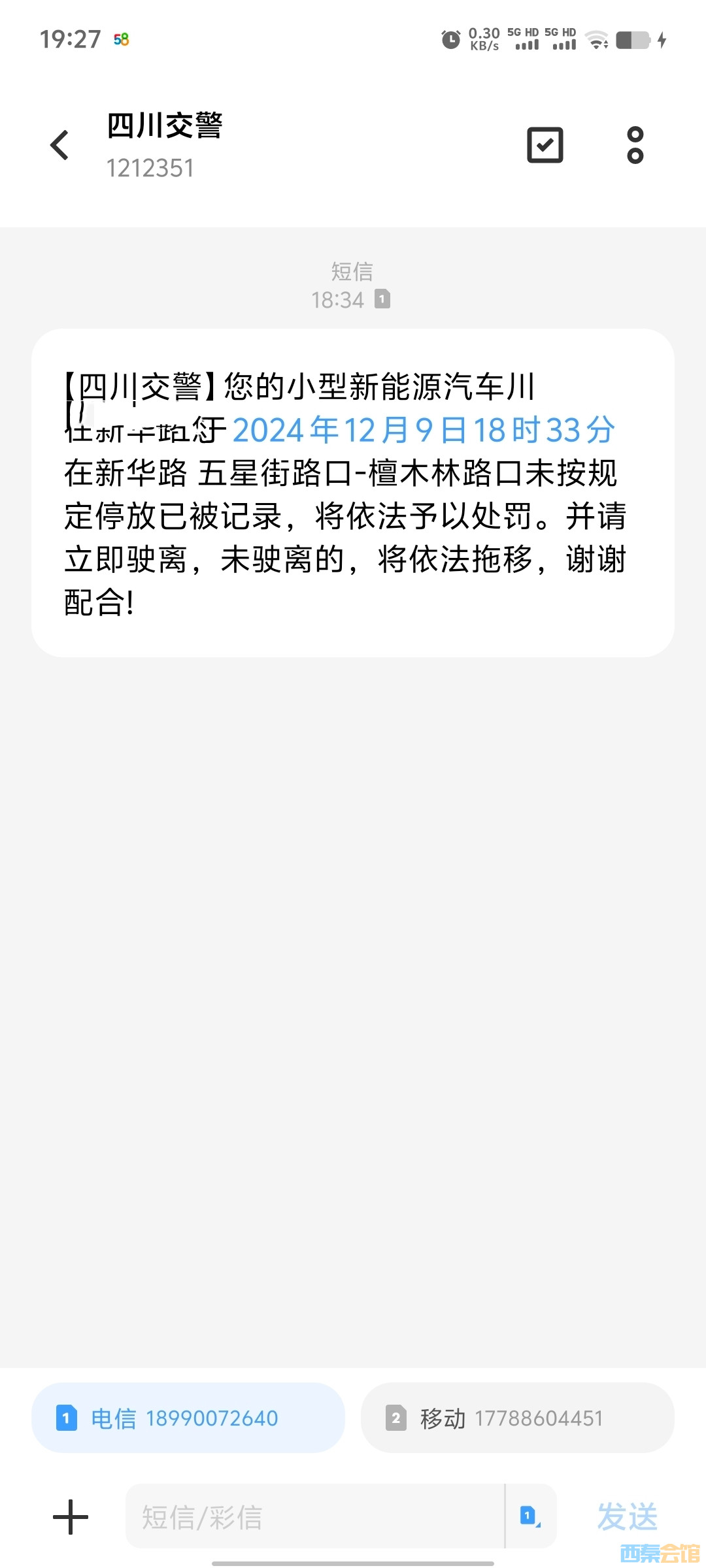Open the plus attachment menu
The height and width of the screenshot is (1568, 706).
71,1516
